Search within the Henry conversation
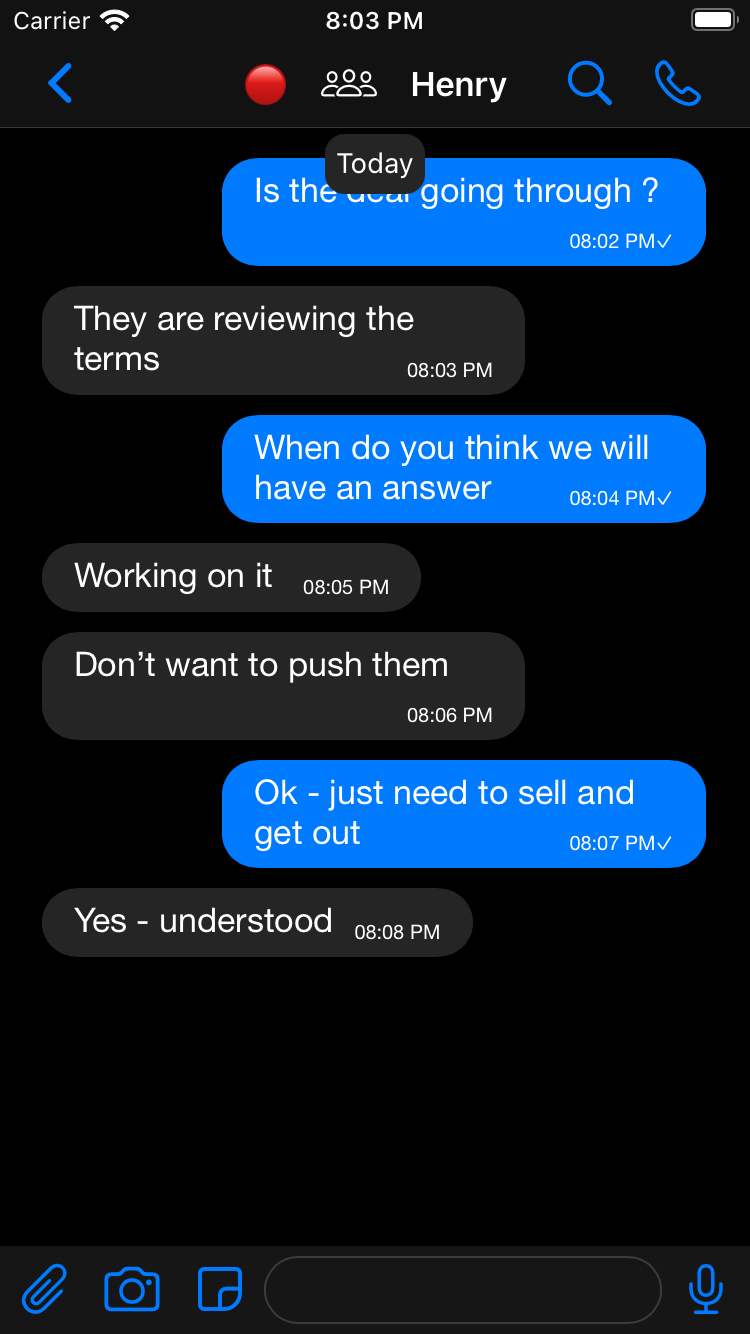Screen dimensions: 750x1334 pos(589,83)
